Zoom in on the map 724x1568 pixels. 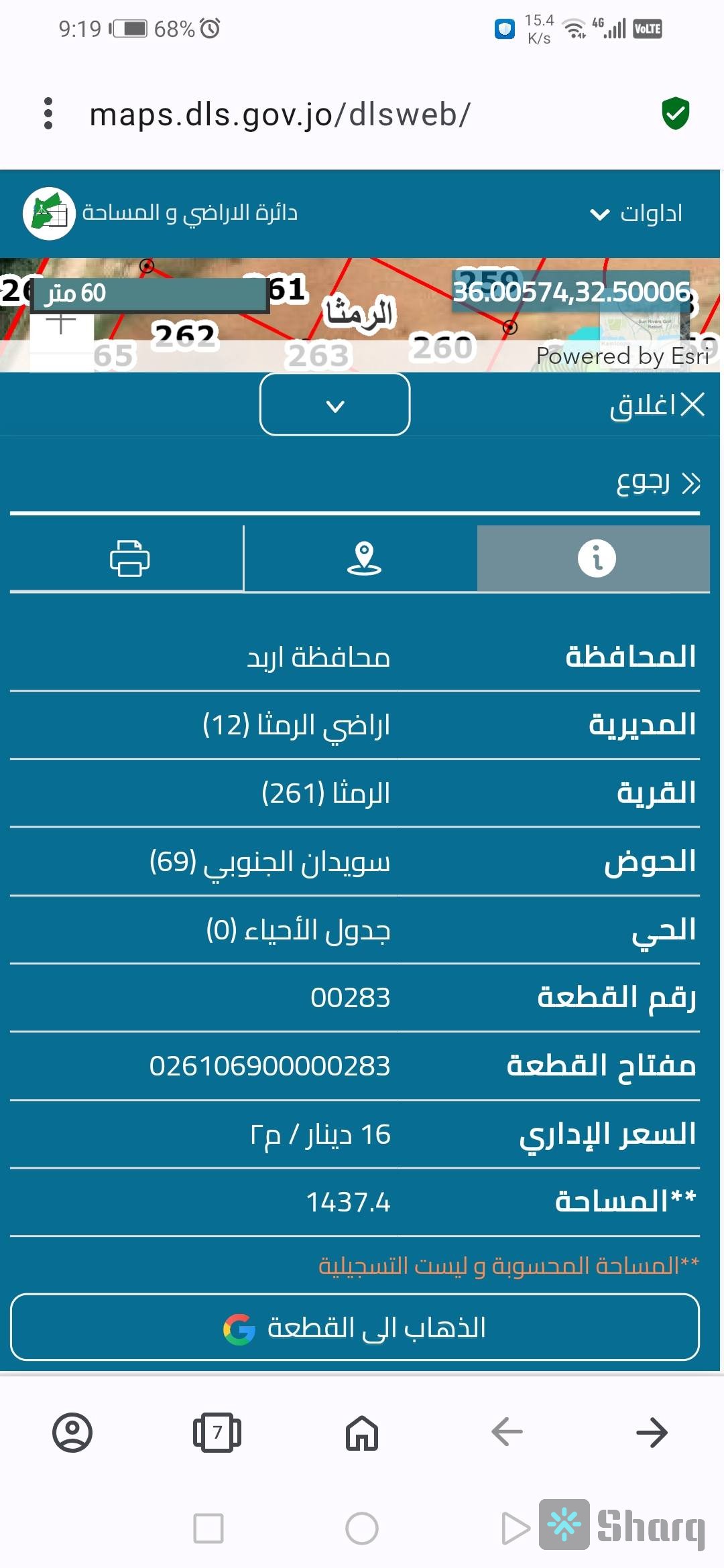coord(61,324)
